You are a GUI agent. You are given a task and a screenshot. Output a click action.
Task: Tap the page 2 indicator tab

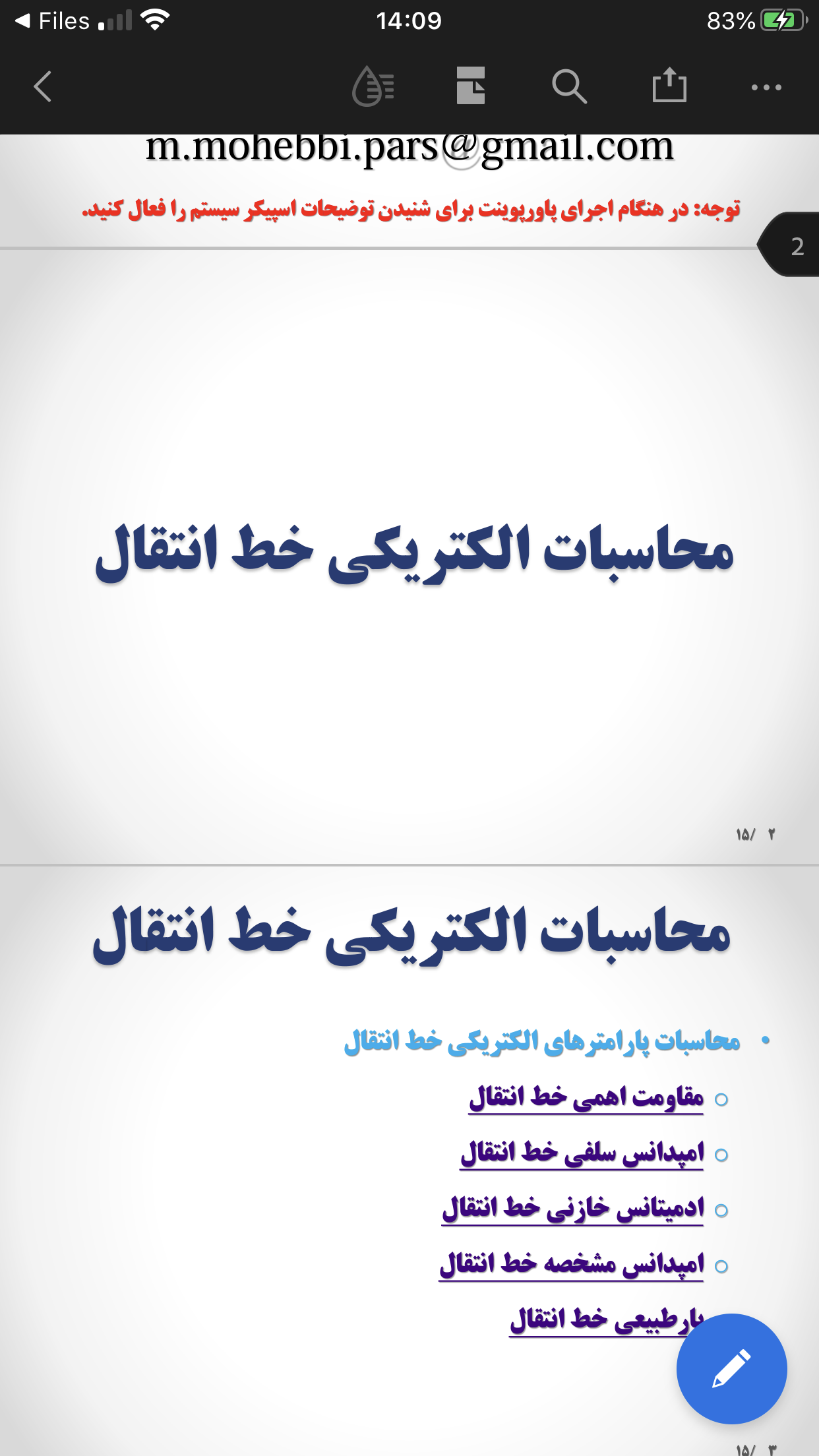[x=791, y=245]
